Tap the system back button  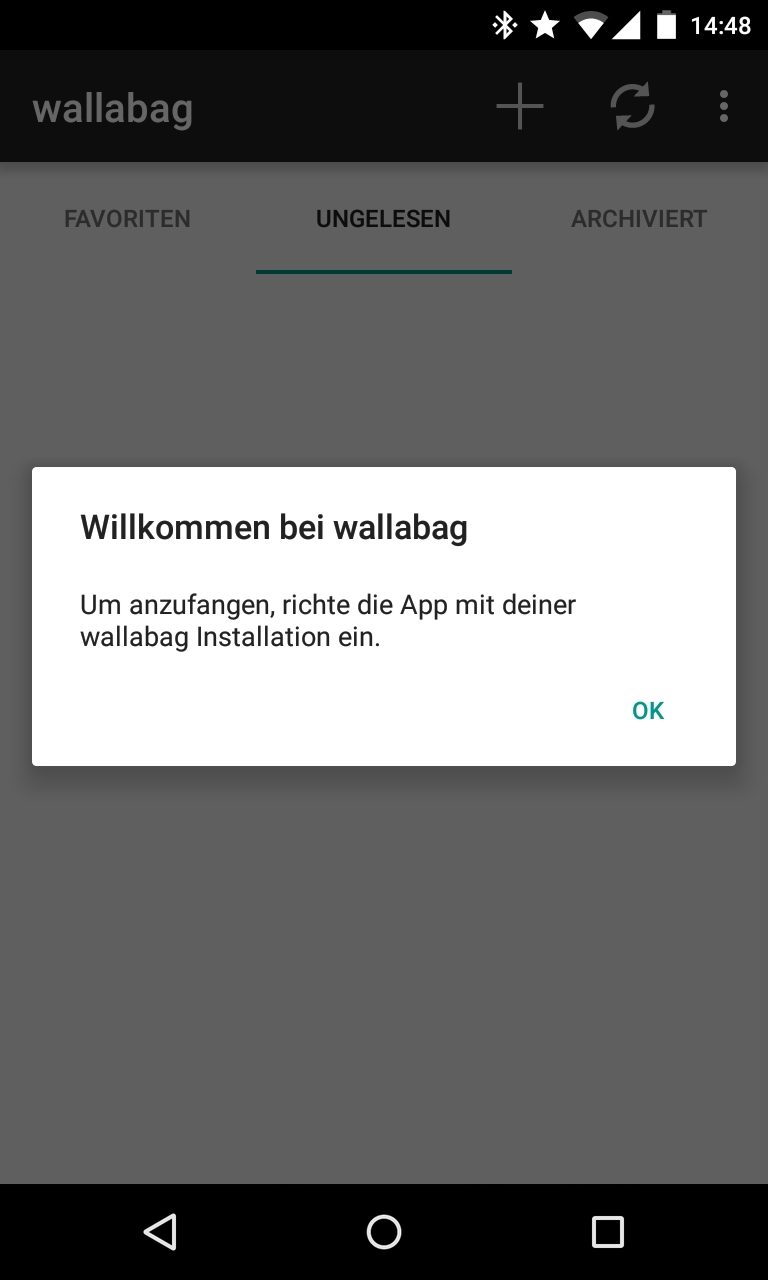click(x=160, y=1231)
